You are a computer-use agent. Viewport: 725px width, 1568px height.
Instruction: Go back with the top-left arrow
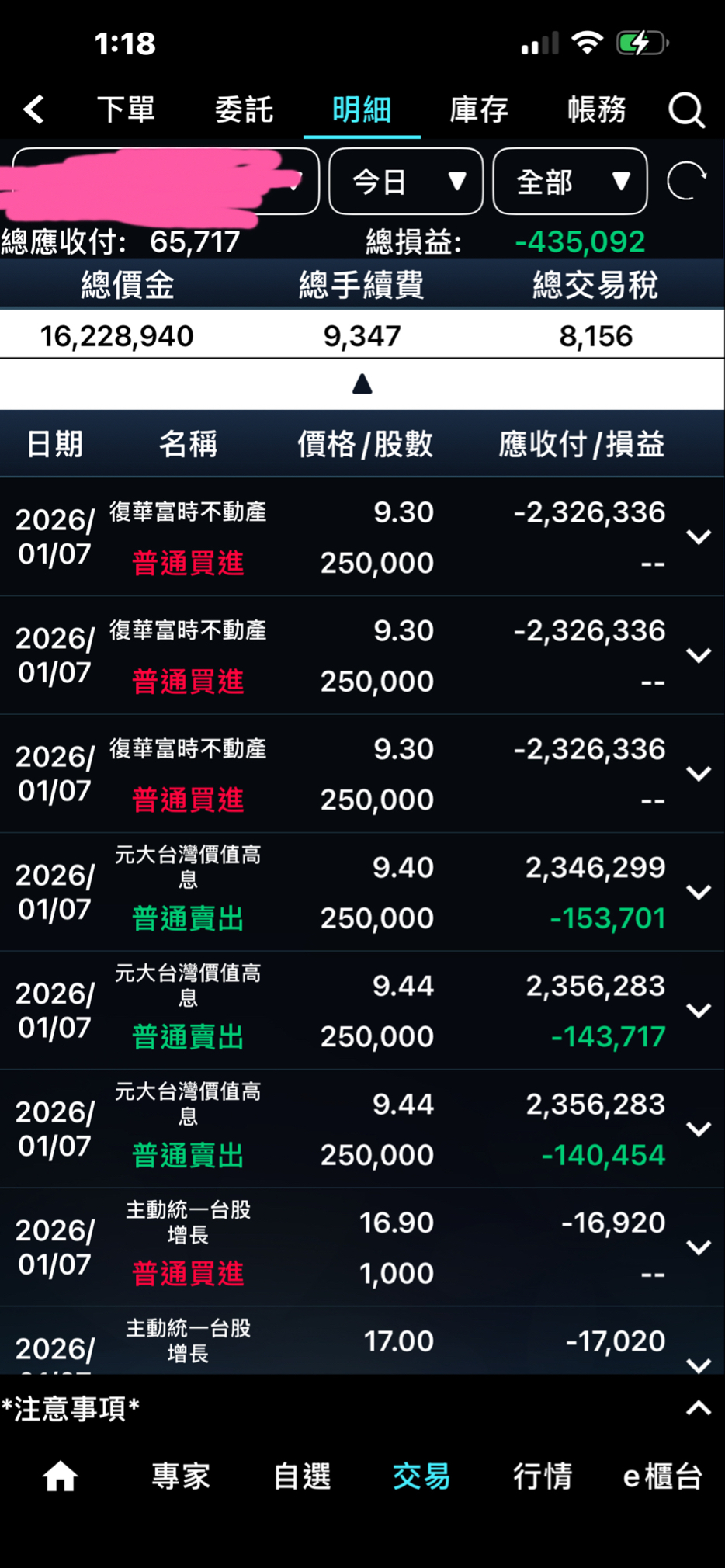click(x=34, y=109)
